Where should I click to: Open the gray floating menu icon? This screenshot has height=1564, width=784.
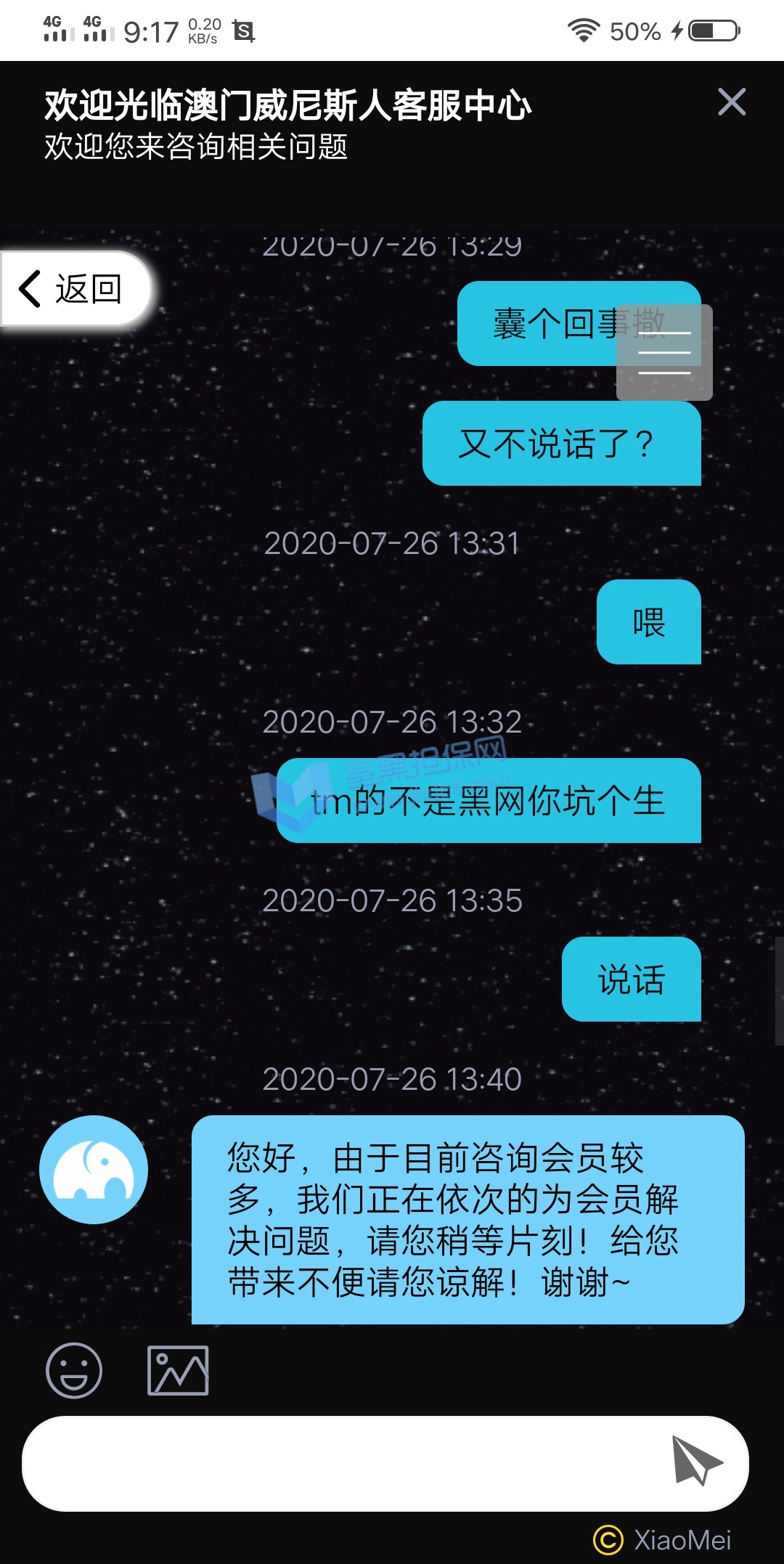point(664,353)
